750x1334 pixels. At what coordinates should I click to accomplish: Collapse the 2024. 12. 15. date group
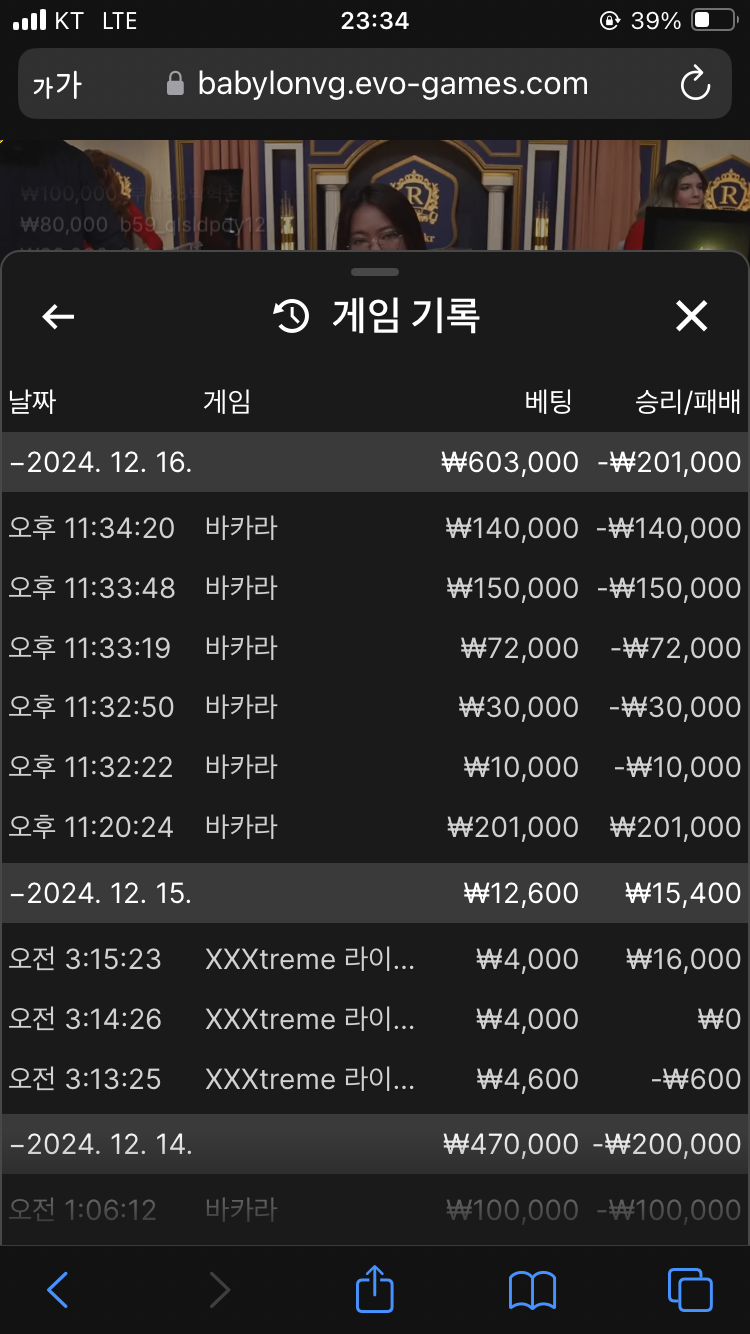375,893
